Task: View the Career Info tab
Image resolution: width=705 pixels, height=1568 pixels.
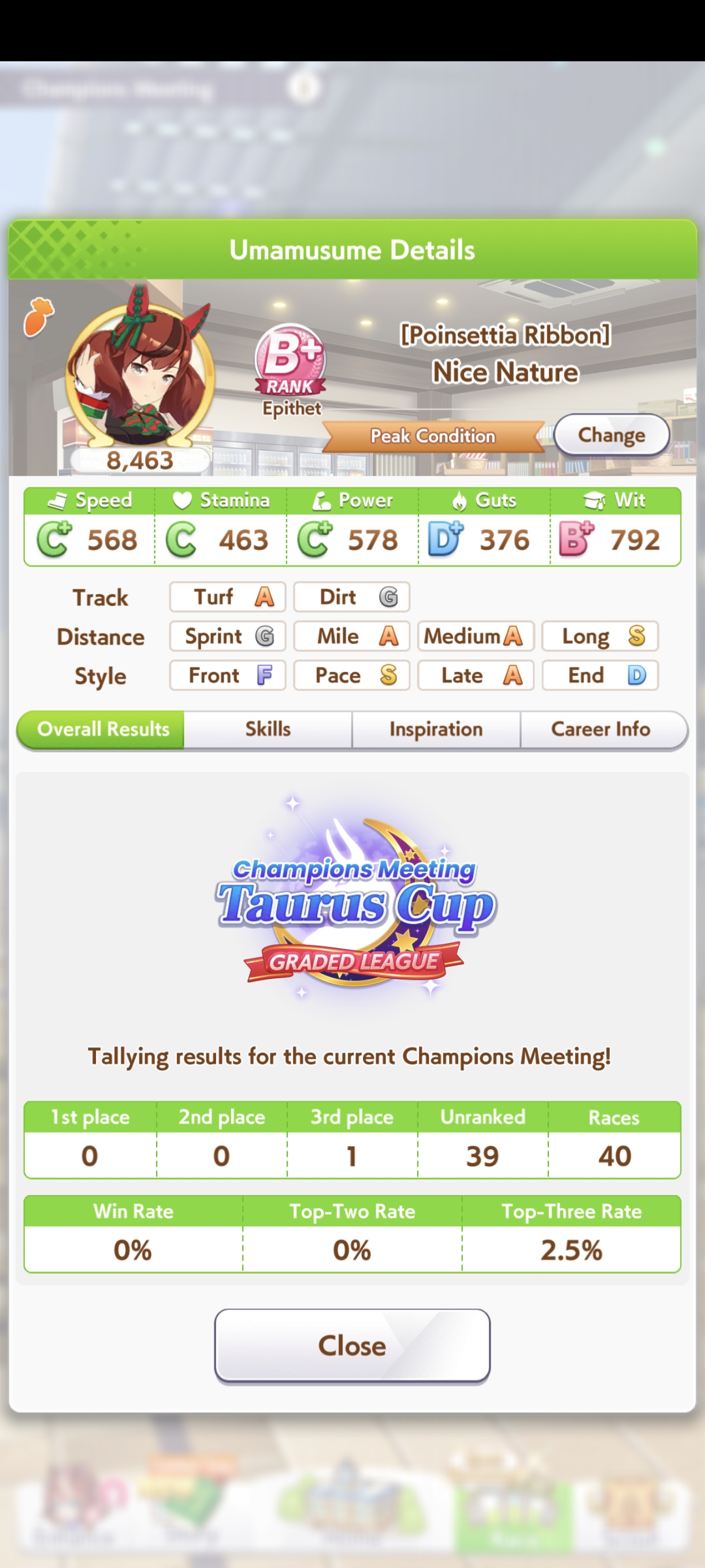Action: [600, 728]
